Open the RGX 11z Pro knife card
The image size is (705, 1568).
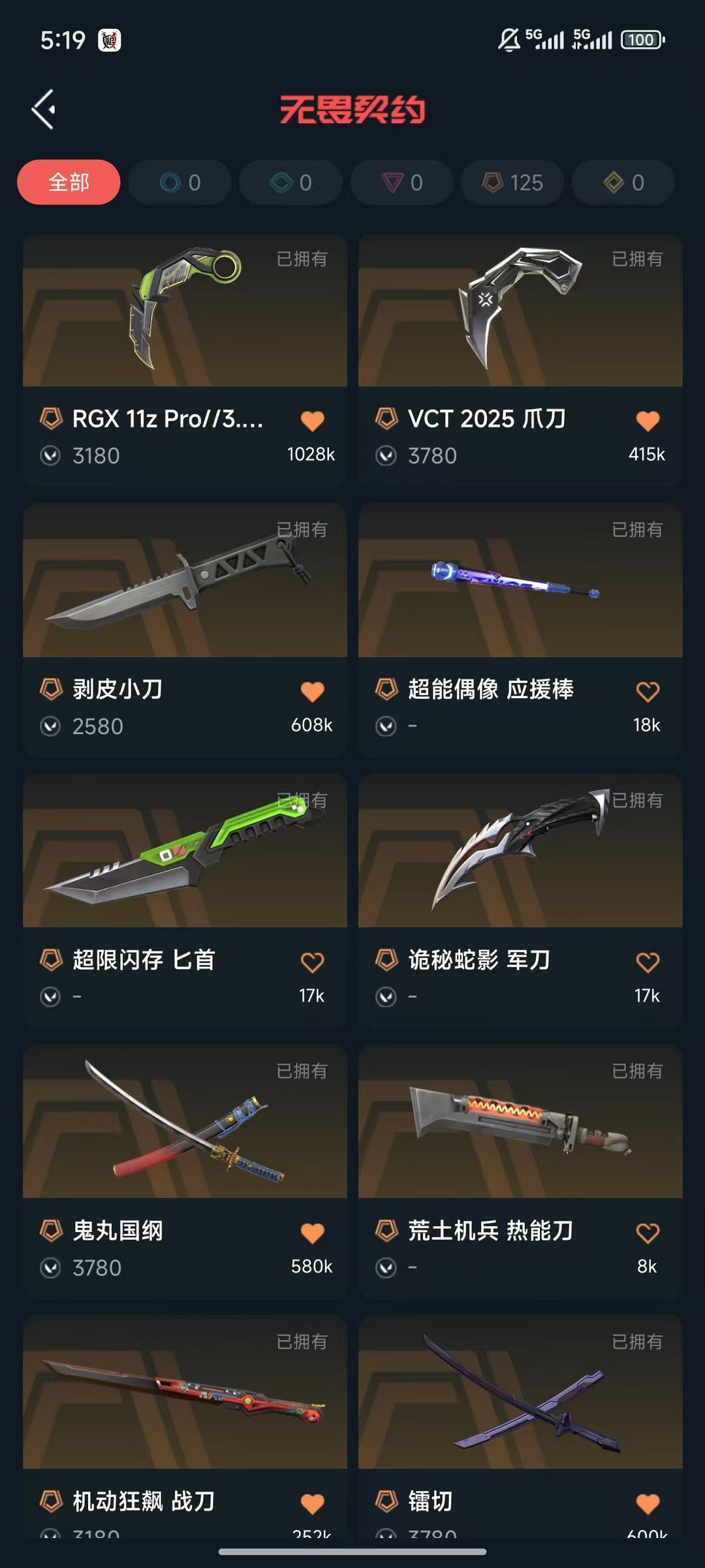(x=185, y=361)
